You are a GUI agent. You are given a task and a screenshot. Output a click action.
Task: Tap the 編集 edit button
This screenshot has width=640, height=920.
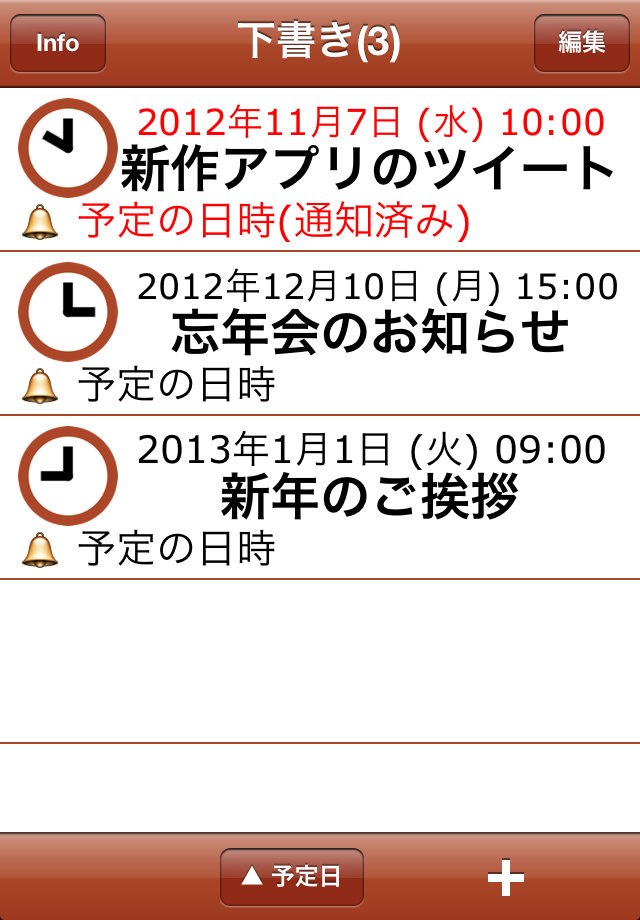pyautogui.click(x=581, y=43)
